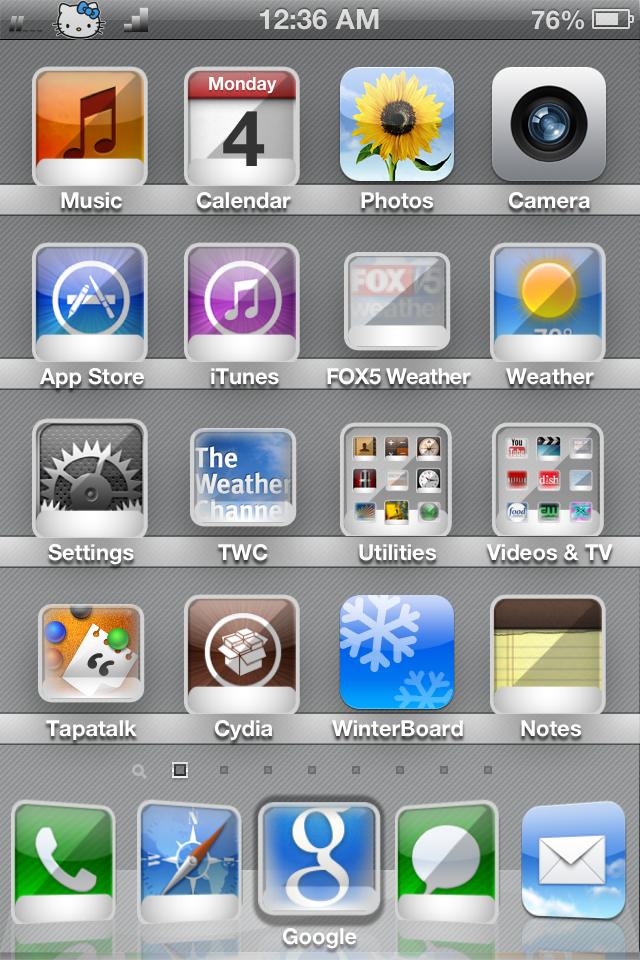Open the Phone app in the dock
The width and height of the screenshot is (640, 960).
pyautogui.click(x=64, y=862)
